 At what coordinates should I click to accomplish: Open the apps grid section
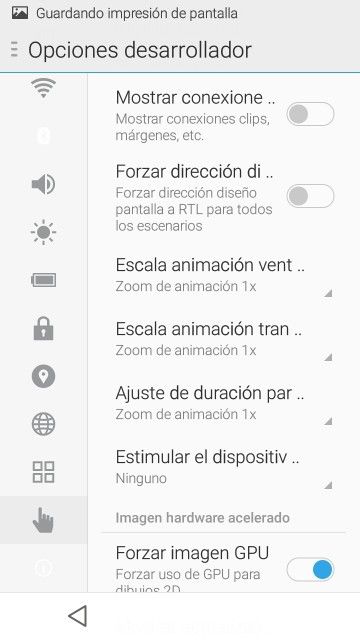click(x=43, y=472)
